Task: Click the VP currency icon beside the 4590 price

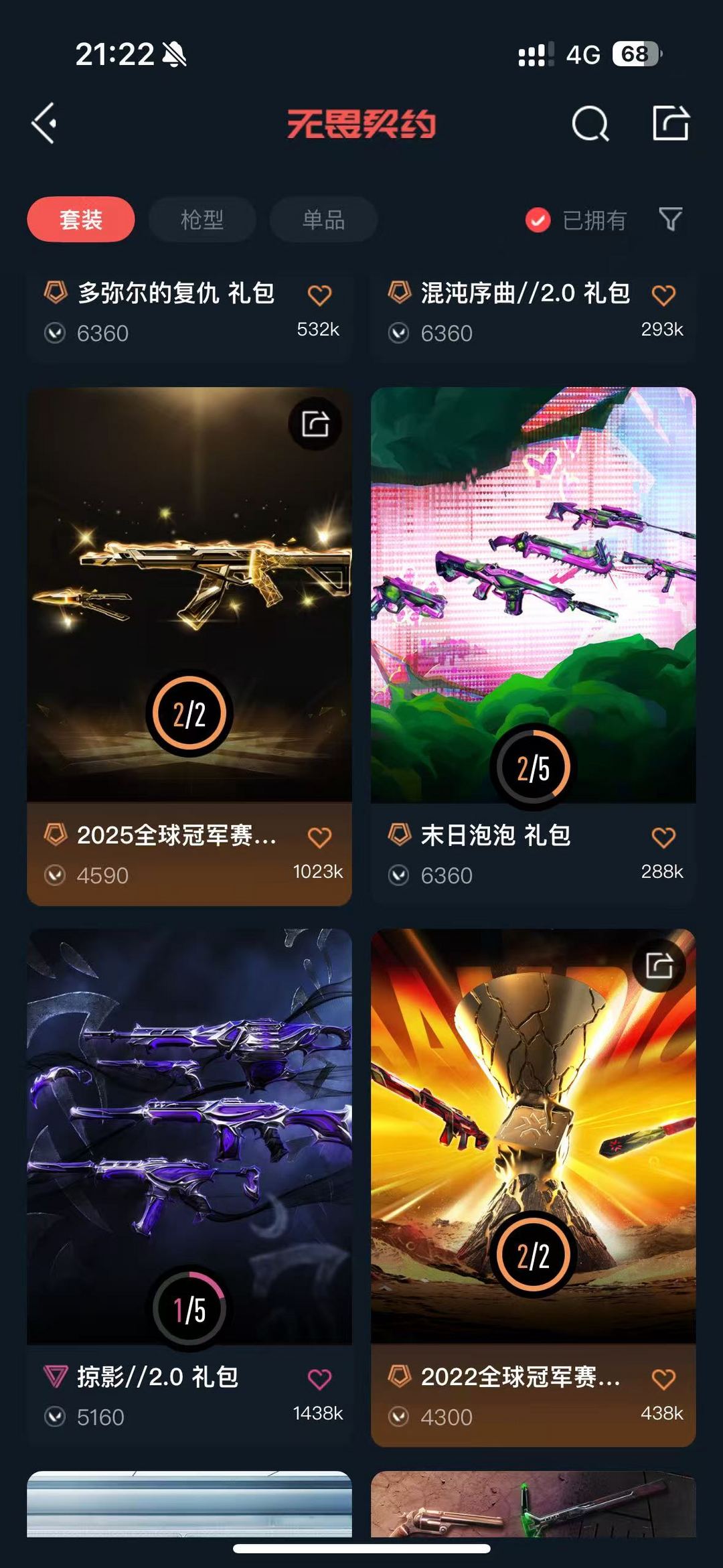Action: pos(58,875)
